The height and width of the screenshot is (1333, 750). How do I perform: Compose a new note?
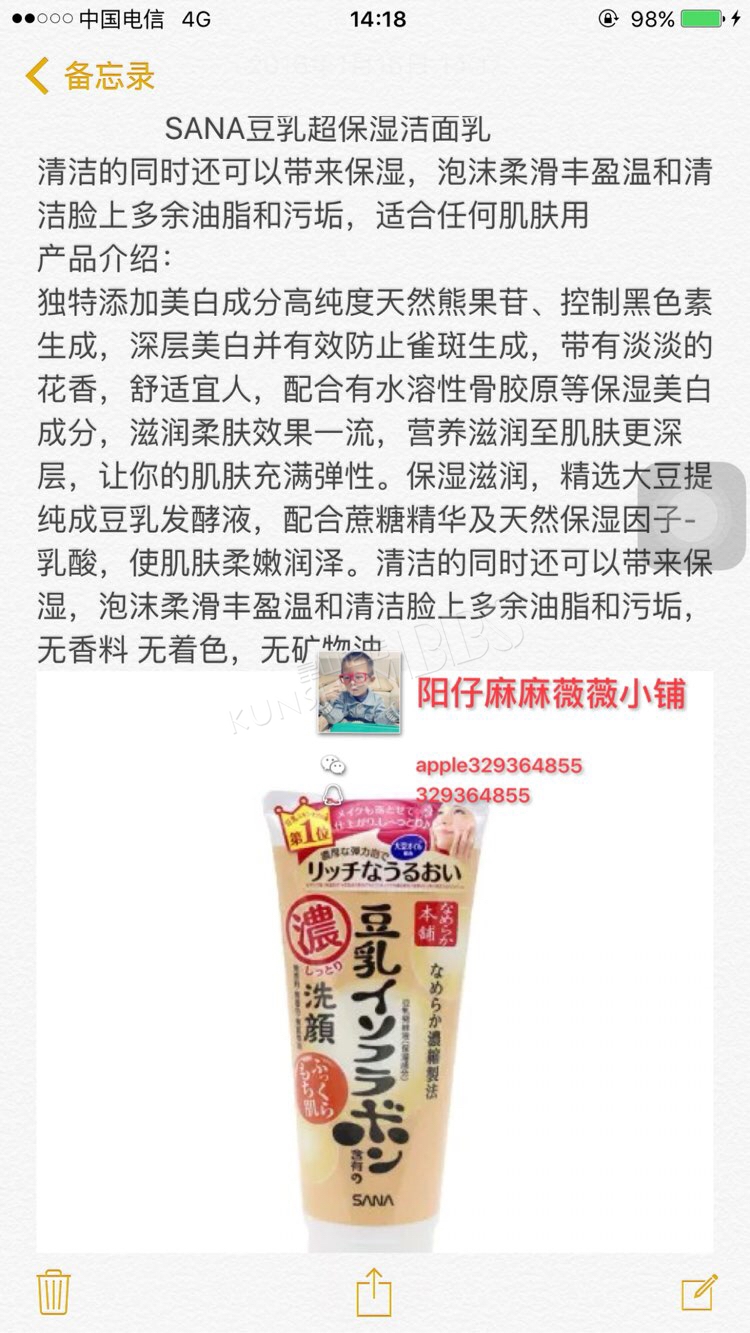coord(699,1291)
